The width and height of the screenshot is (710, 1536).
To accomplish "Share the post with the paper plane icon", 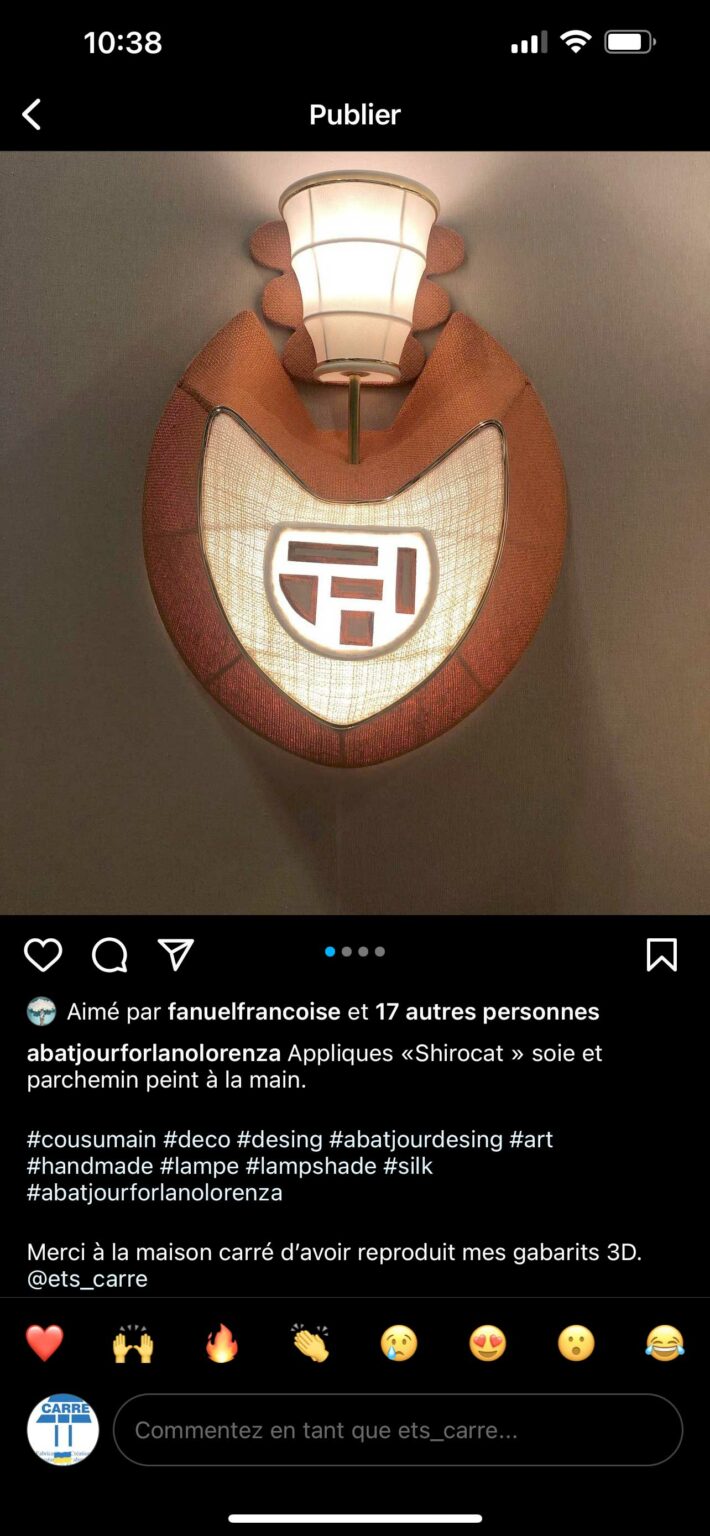I will pos(176,955).
